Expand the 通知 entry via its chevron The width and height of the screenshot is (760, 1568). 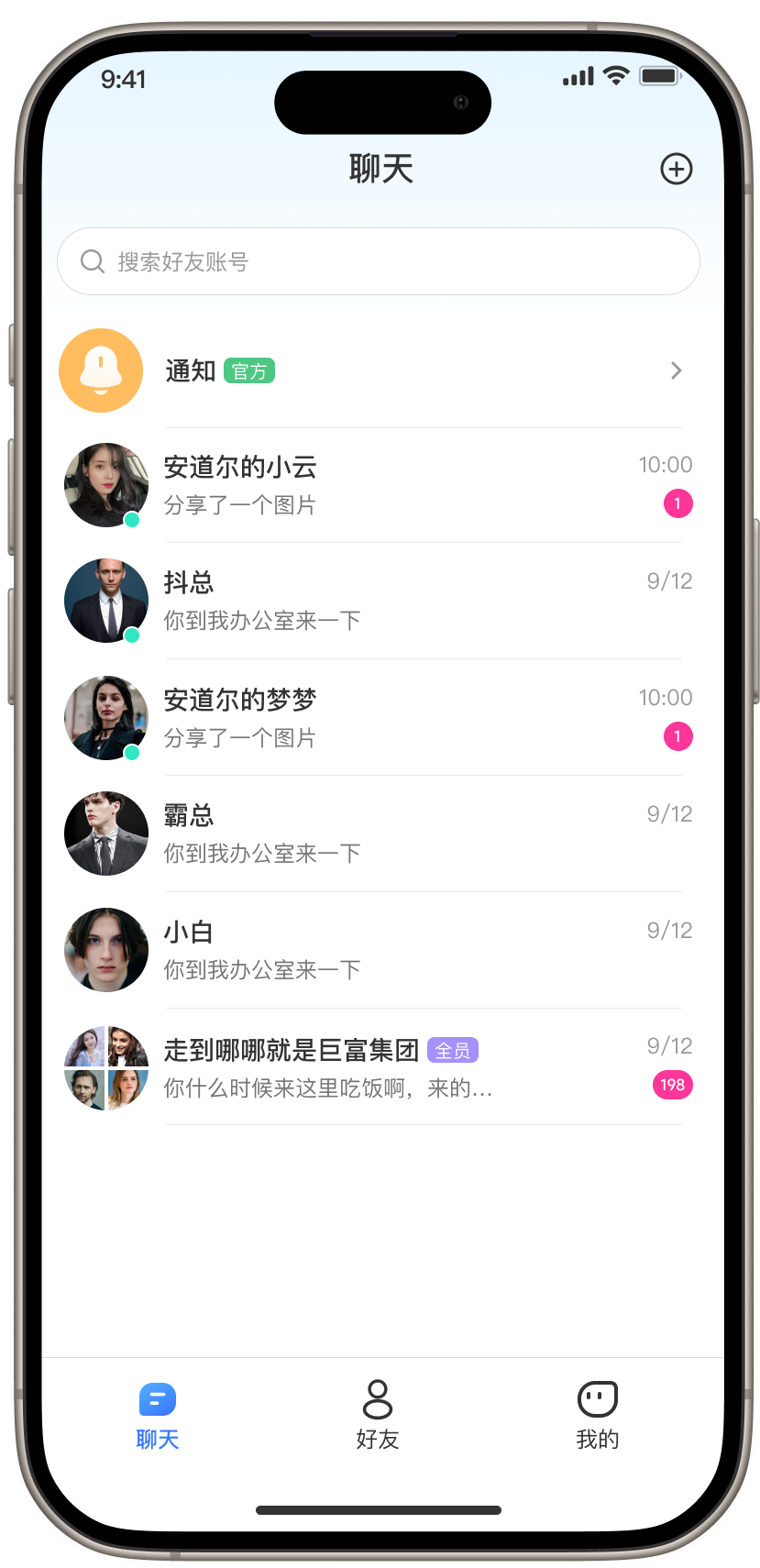tap(677, 370)
